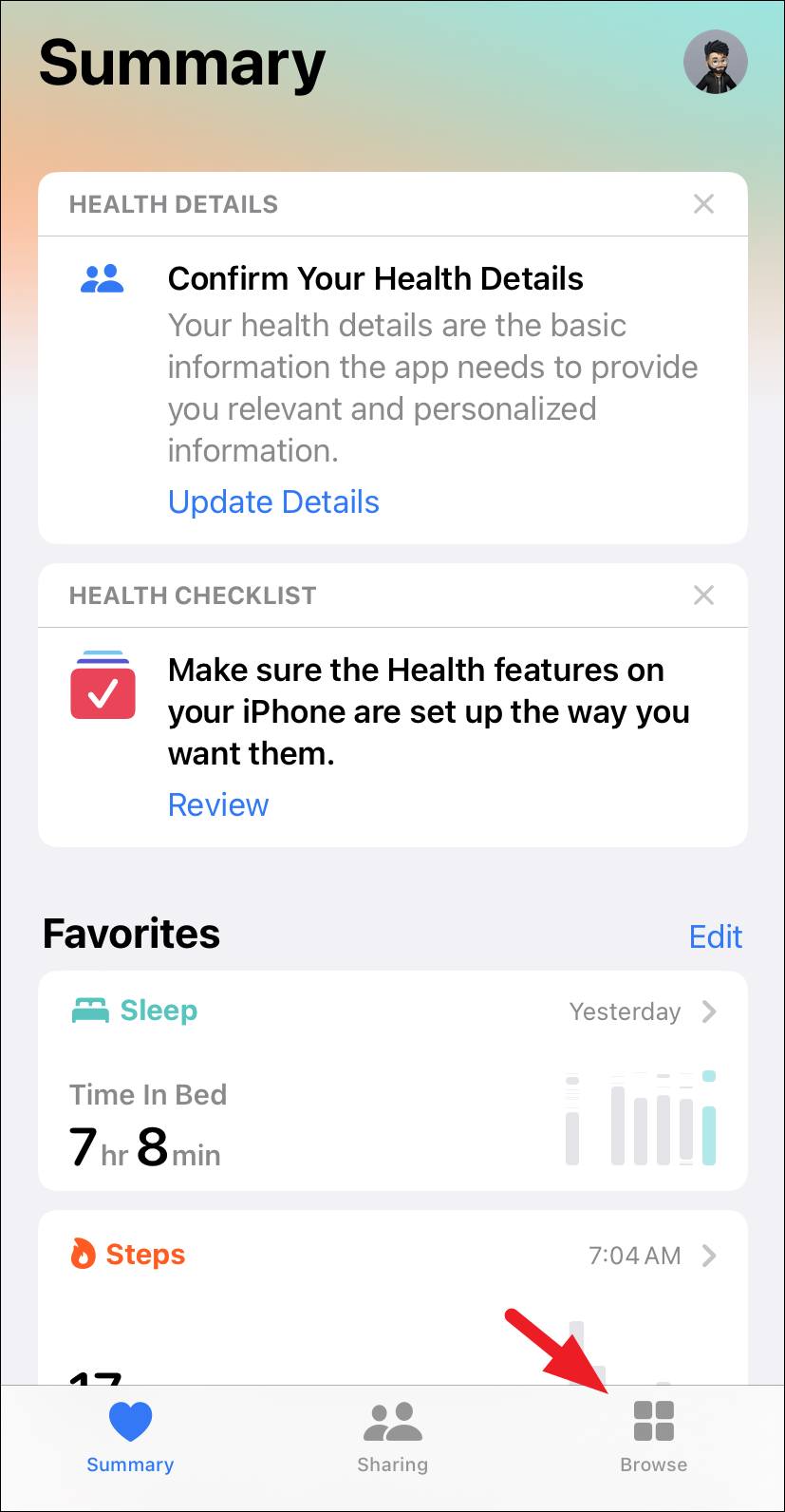Image resolution: width=785 pixels, height=1512 pixels.
Task: Open the Steps card
Action: click(x=392, y=1292)
